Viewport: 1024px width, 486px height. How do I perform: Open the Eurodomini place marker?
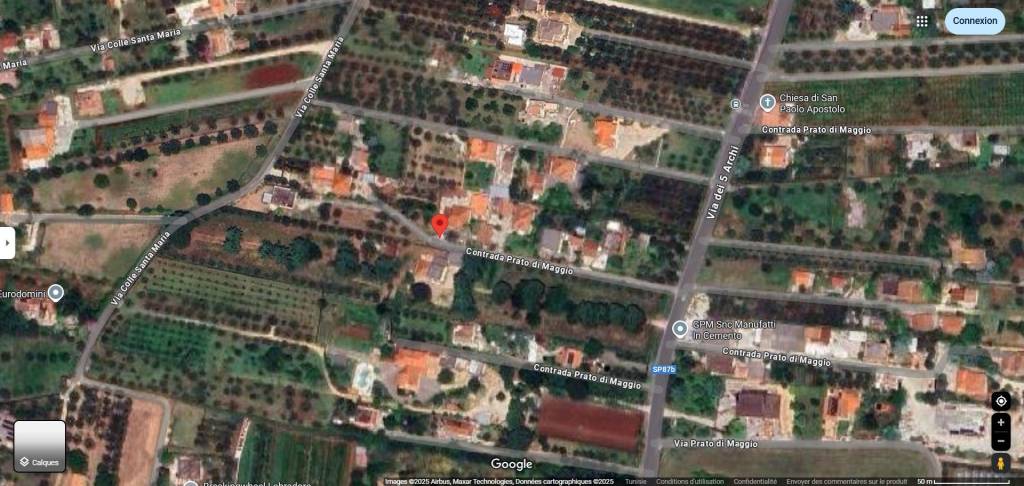tap(56, 293)
